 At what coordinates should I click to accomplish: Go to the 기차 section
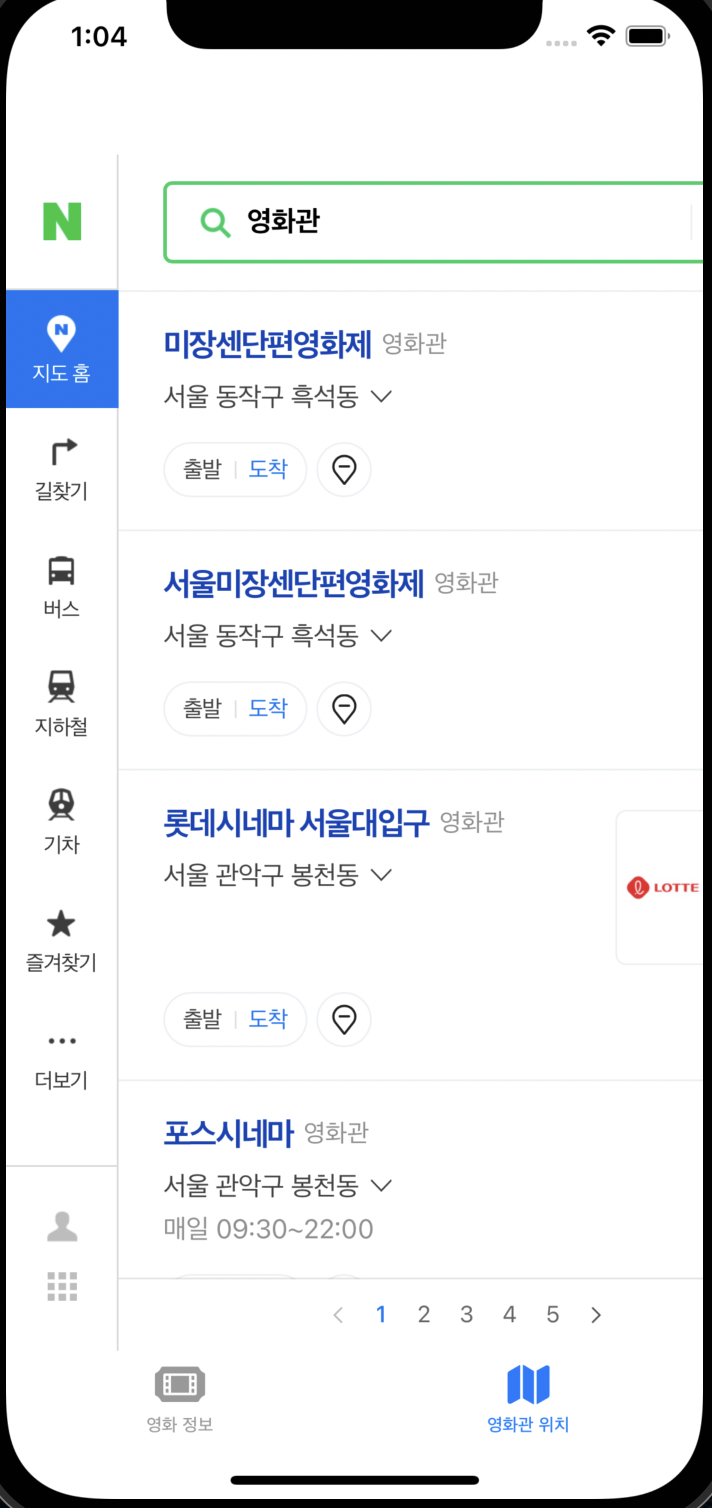pos(62,821)
